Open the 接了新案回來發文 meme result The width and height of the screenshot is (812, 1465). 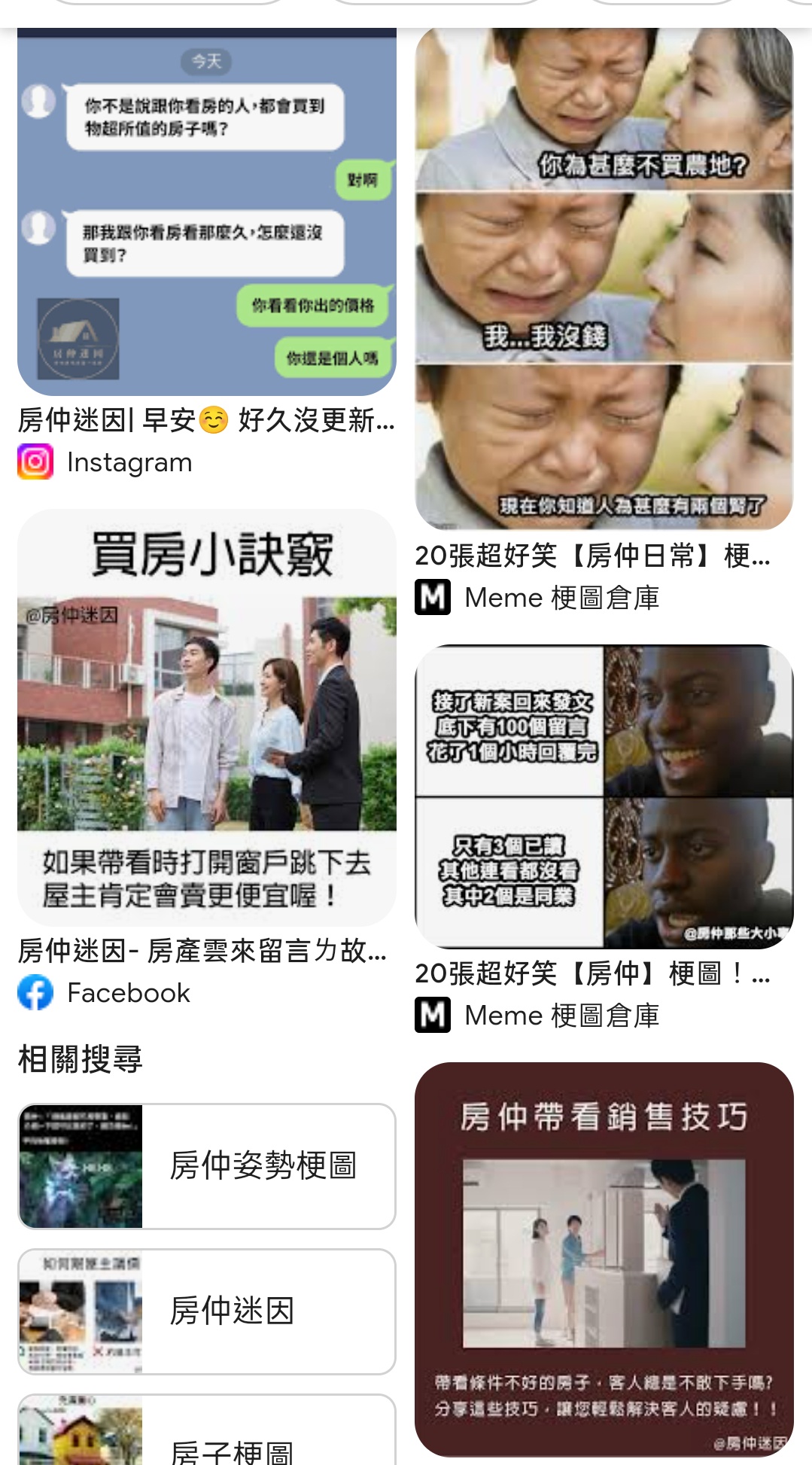click(604, 796)
